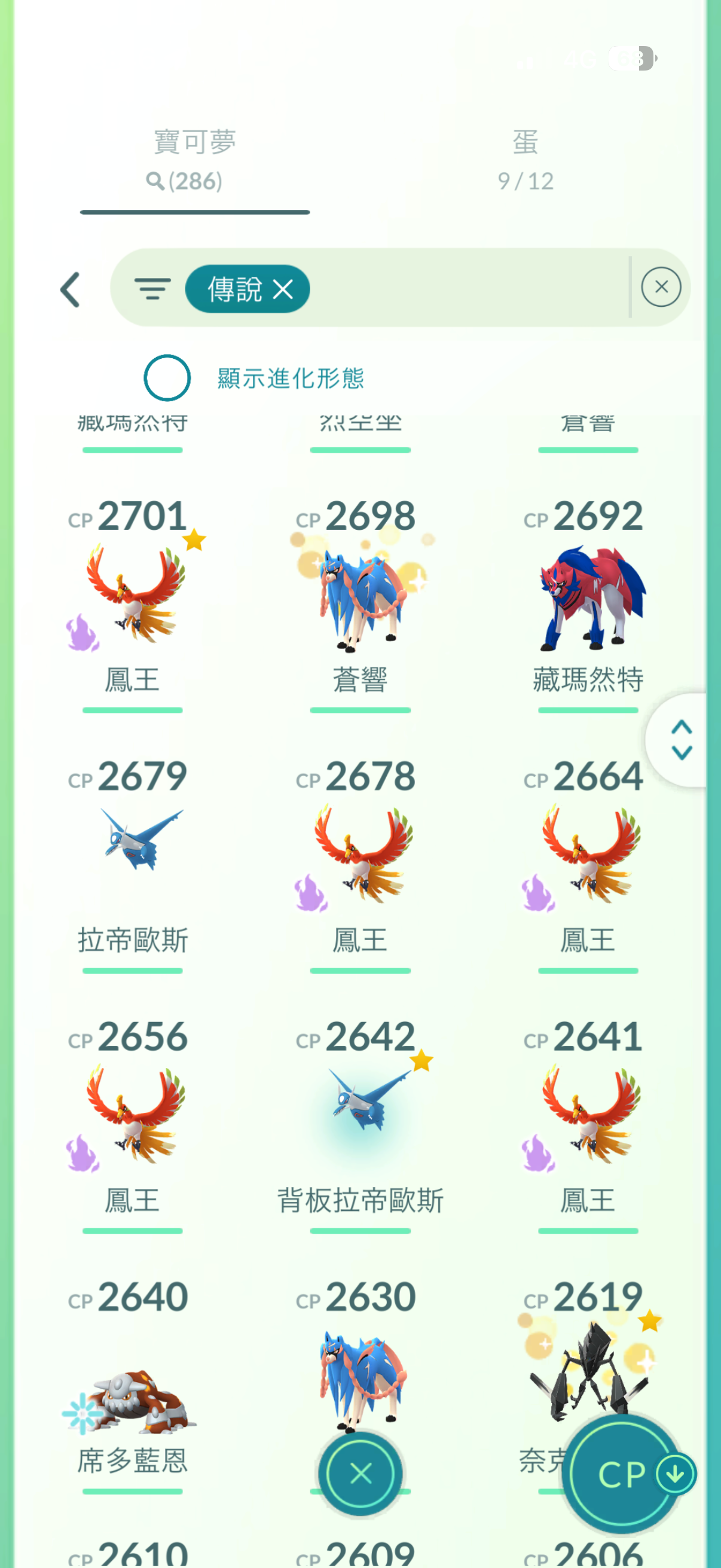The height and width of the screenshot is (1568, 721).
Task: Enable the 顯示進化形態 option
Action: pyautogui.click(x=167, y=378)
